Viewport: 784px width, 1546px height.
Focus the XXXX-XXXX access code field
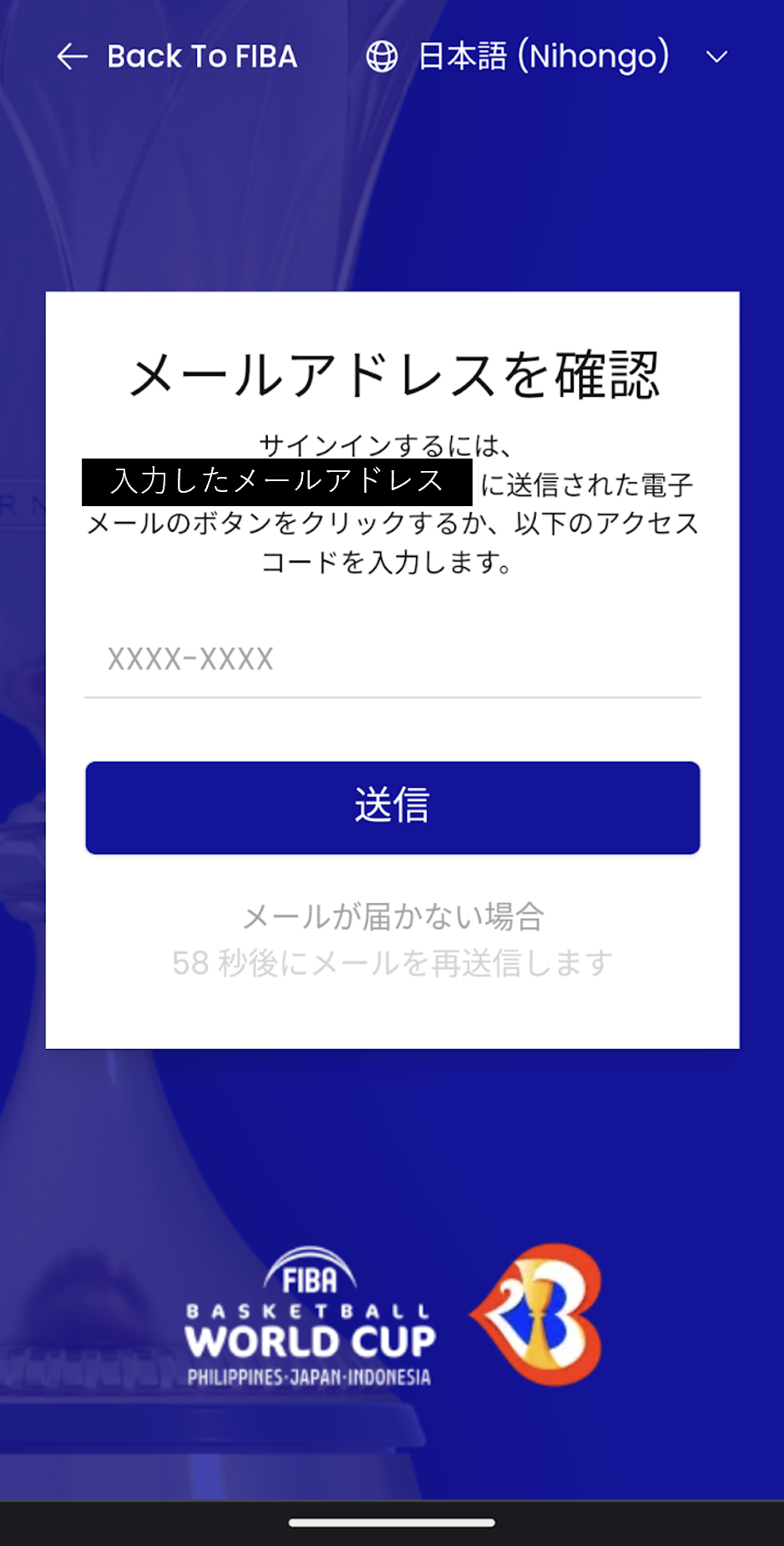click(x=392, y=659)
